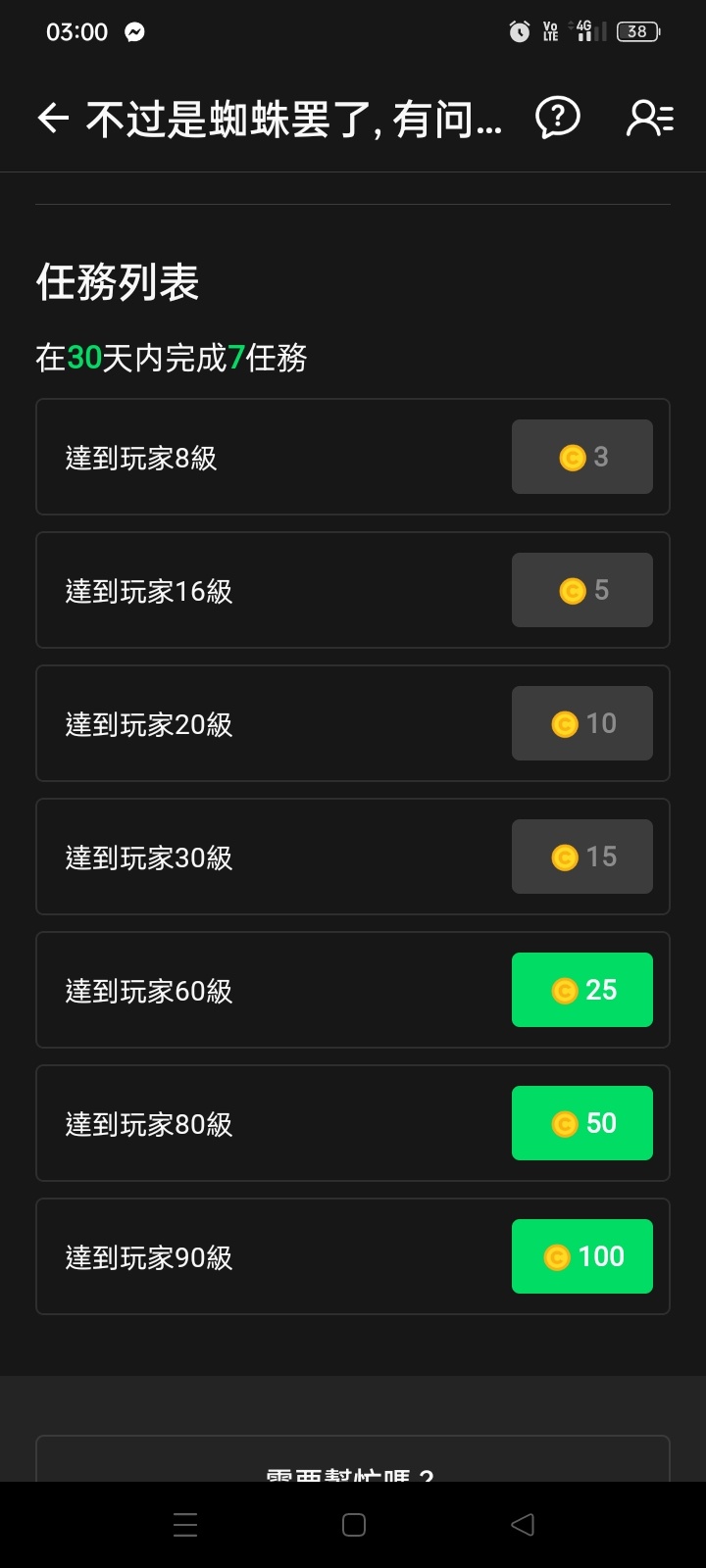This screenshot has height=1568, width=706.
Task: Open the help question-mark icon
Action: (x=558, y=119)
